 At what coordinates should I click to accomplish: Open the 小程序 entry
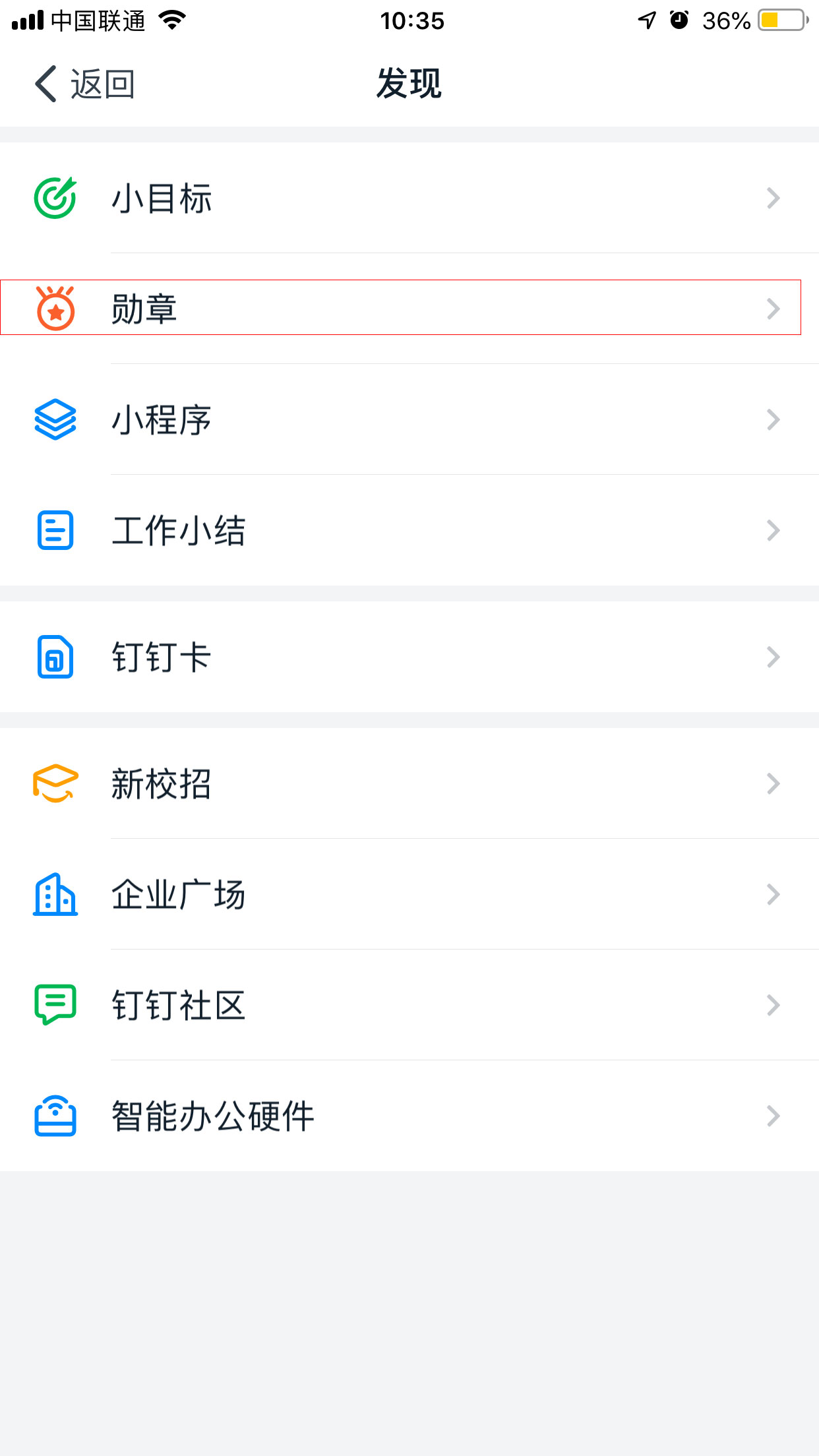coord(409,419)
